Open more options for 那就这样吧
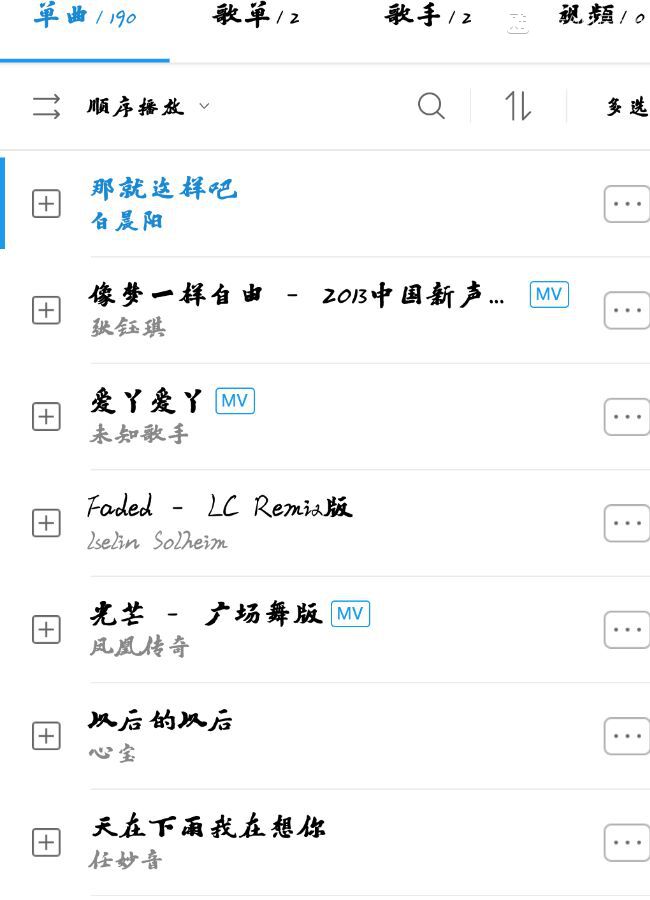Screen dimensions: 650x900 click(627, 204)
